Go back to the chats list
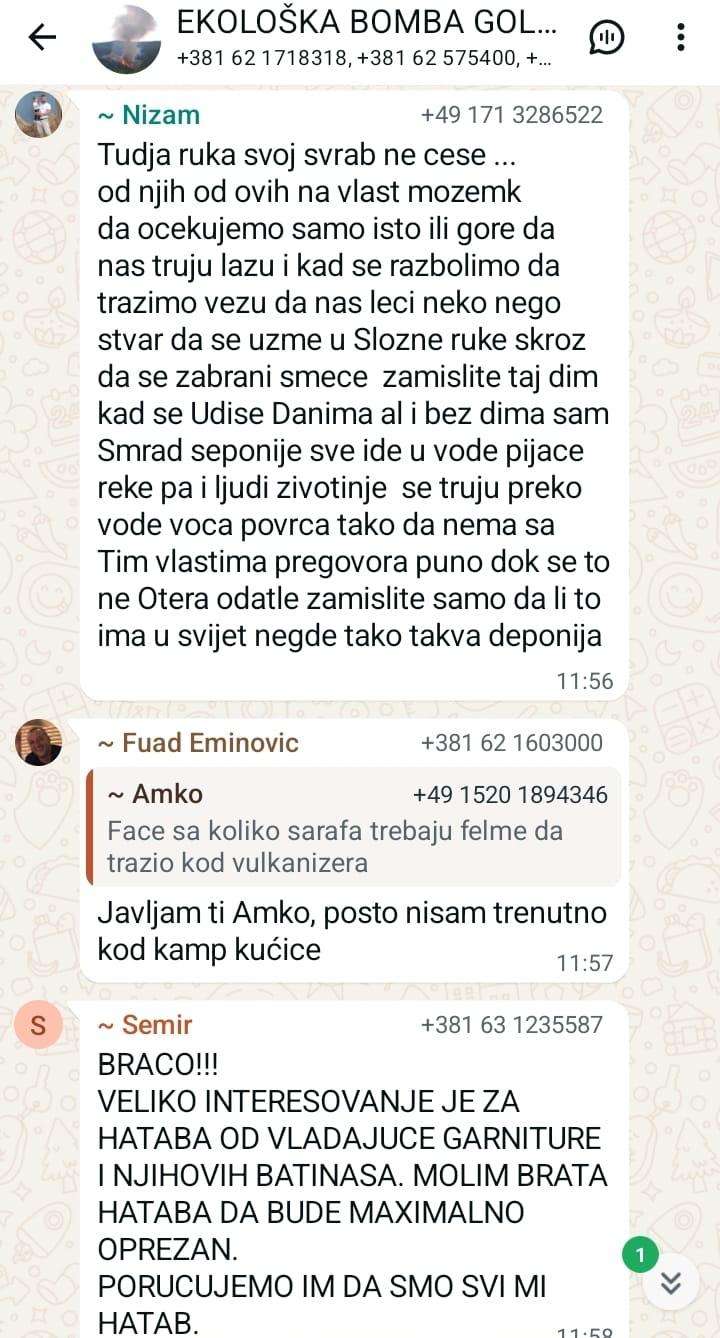This screenshot has height=1338, width=720. point(42,38)
